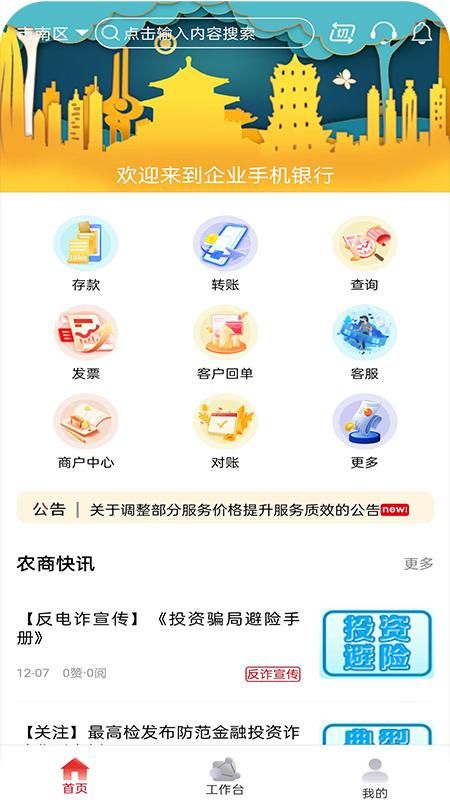
Task: Open the customer service headset icon
Action: 384,34
